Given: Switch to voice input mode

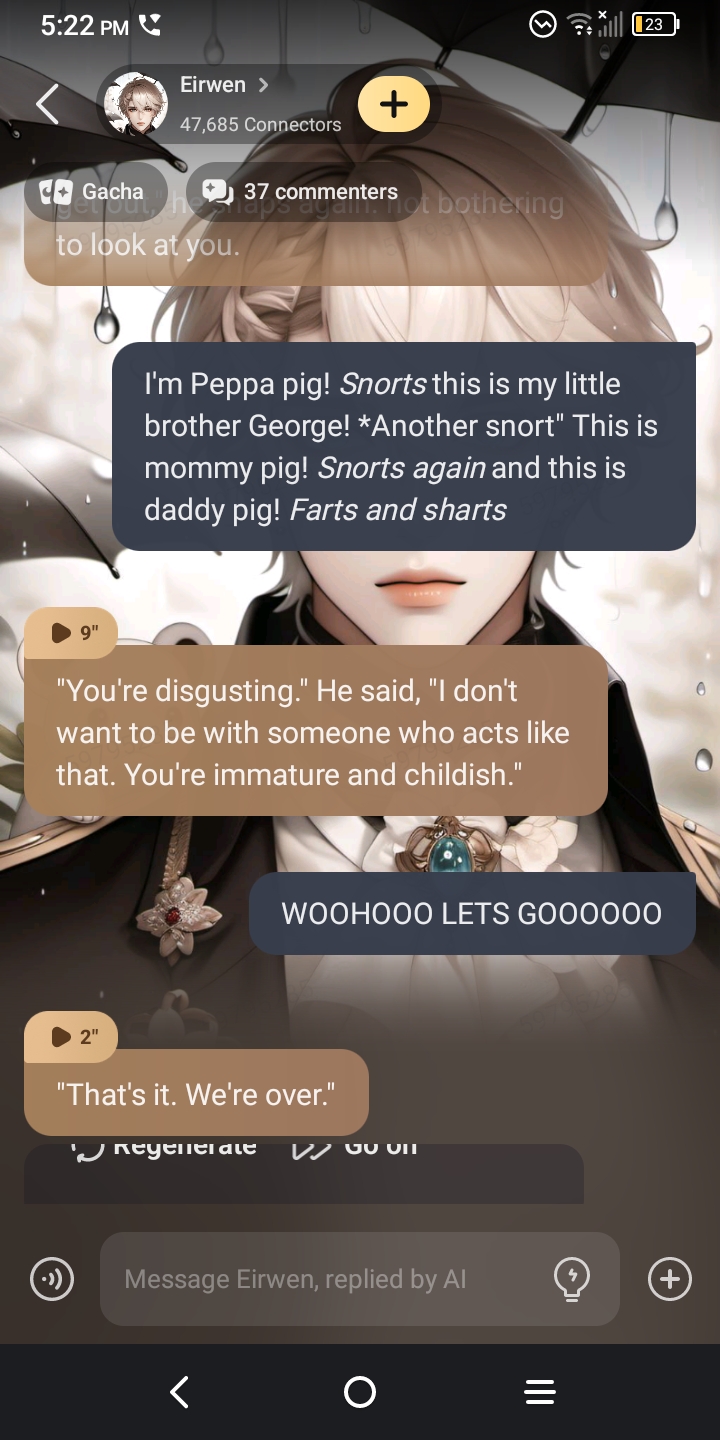Looking at the screenshot, I should tap(52, 1279).
